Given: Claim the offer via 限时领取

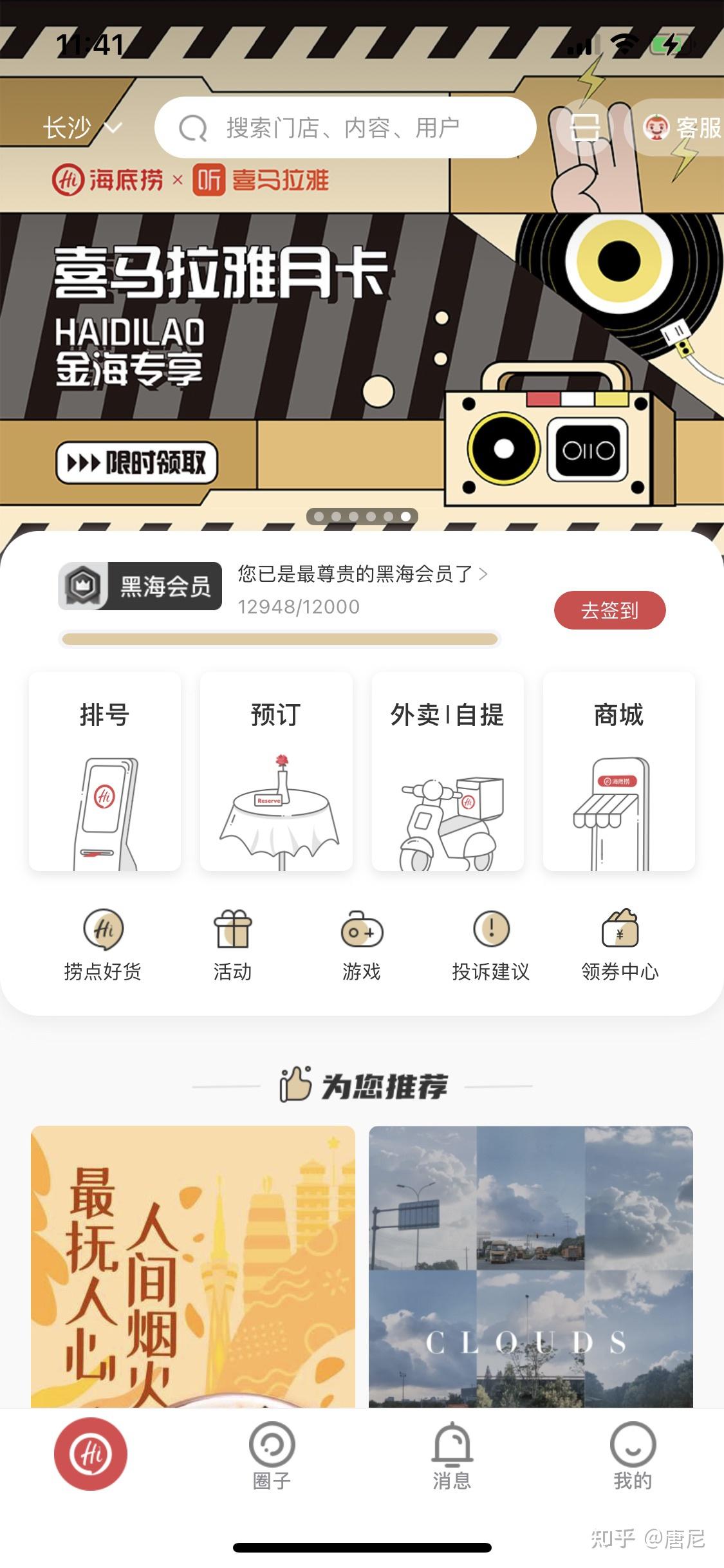Looking at the screenshot, I should (x=136, y=462).
